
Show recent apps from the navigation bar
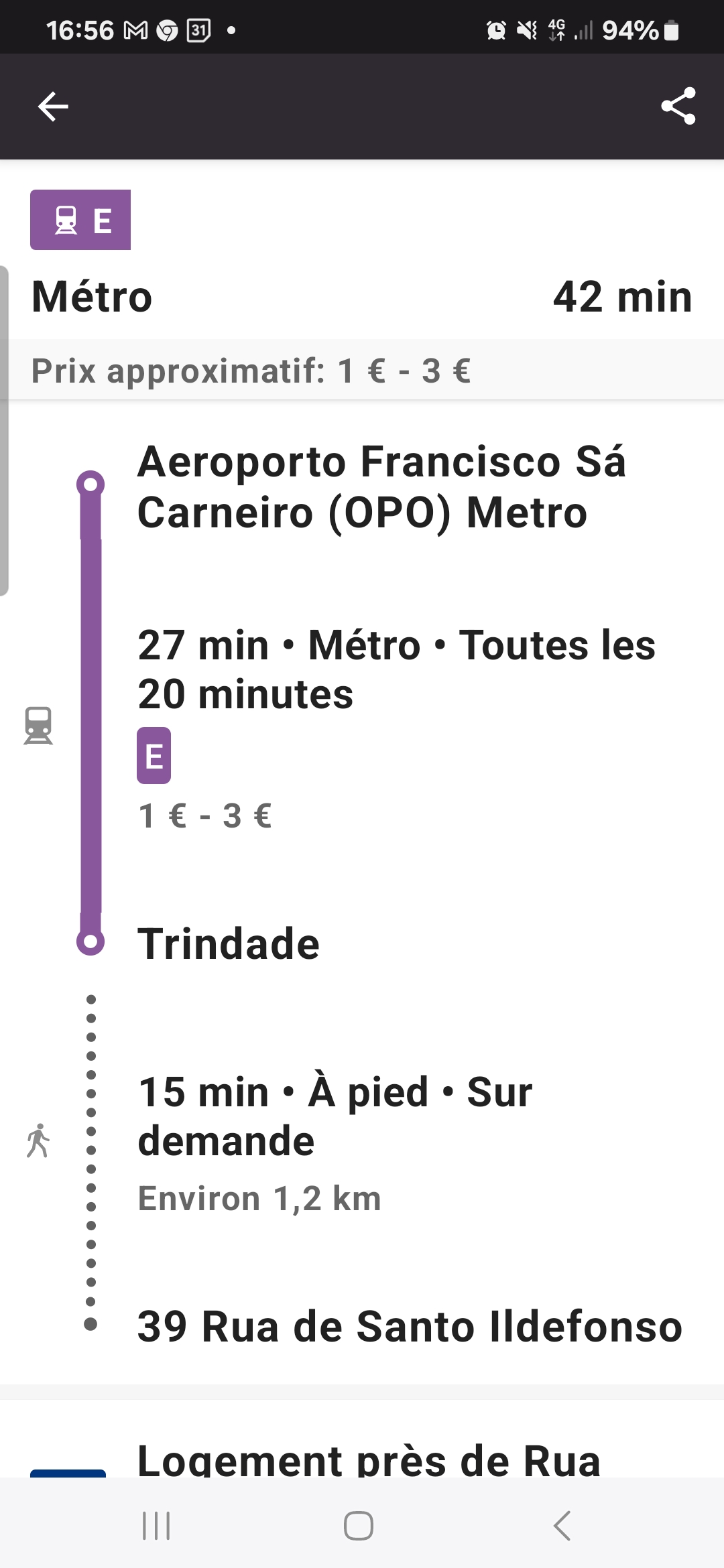coord(156,1526)
